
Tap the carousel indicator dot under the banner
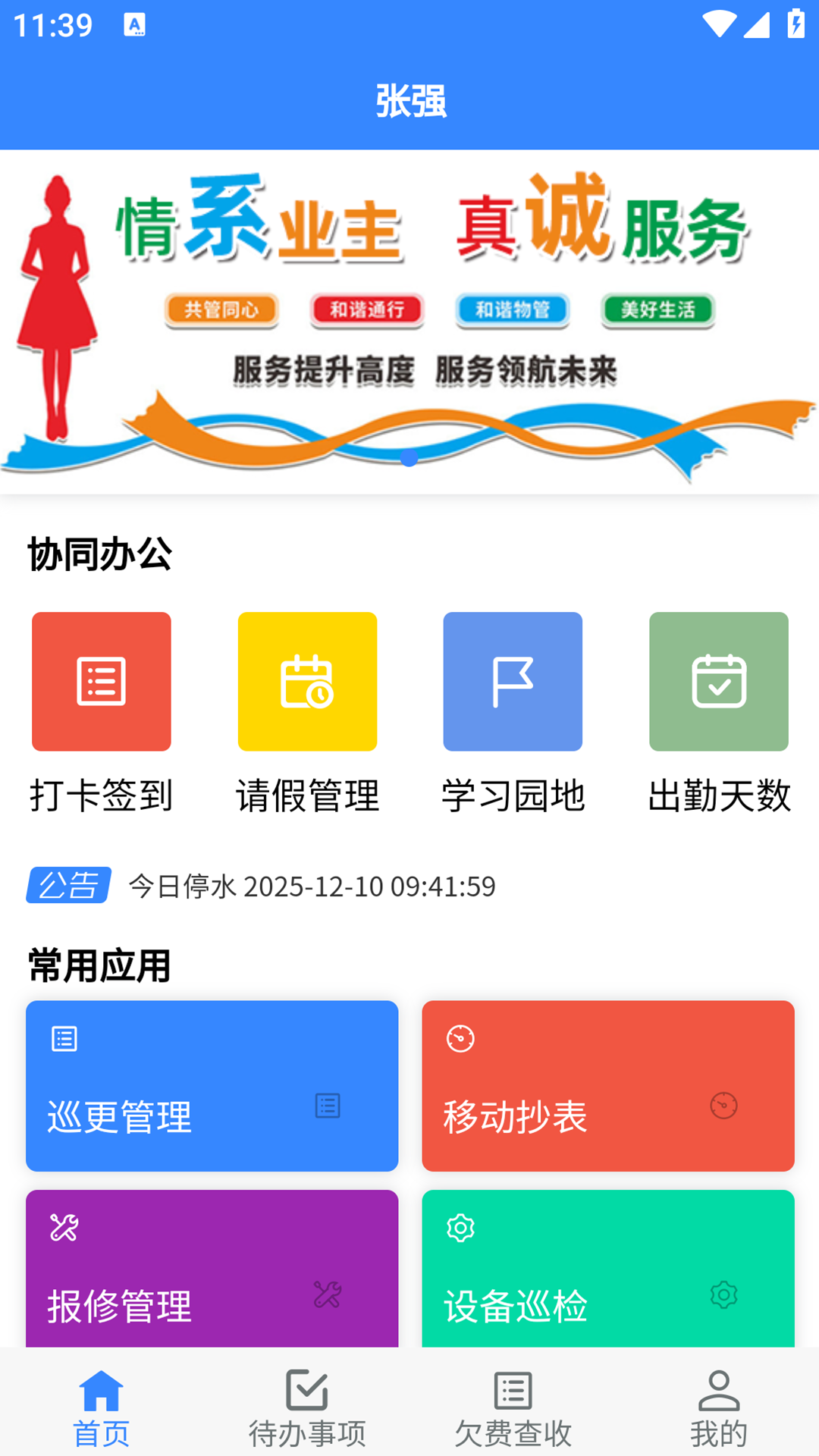click(x=409, y=458)
